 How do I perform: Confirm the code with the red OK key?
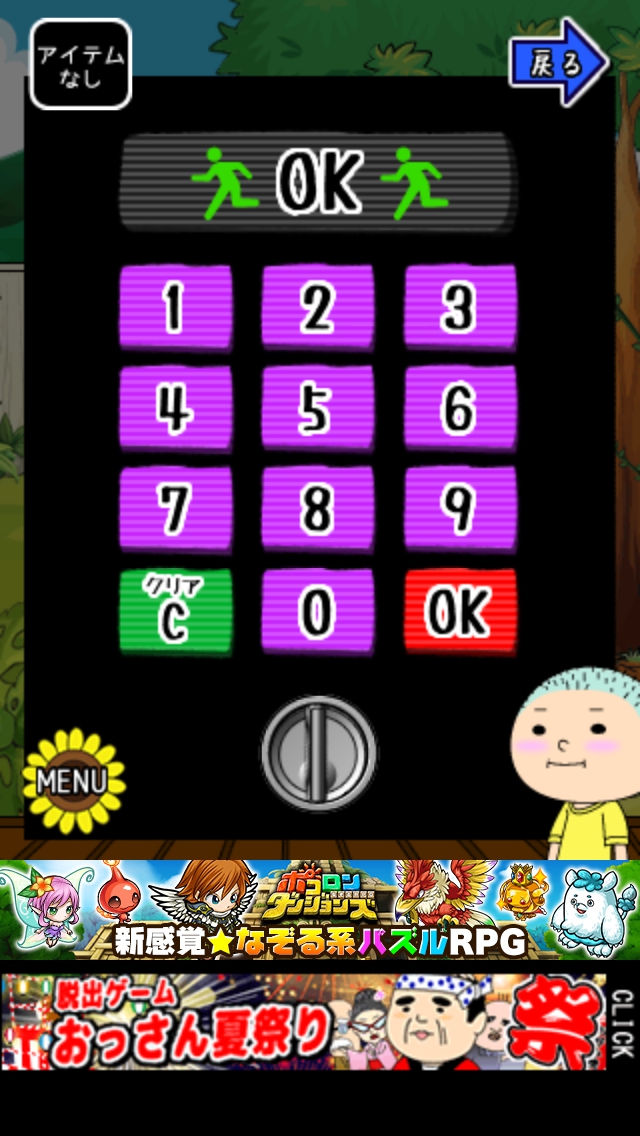460,612
